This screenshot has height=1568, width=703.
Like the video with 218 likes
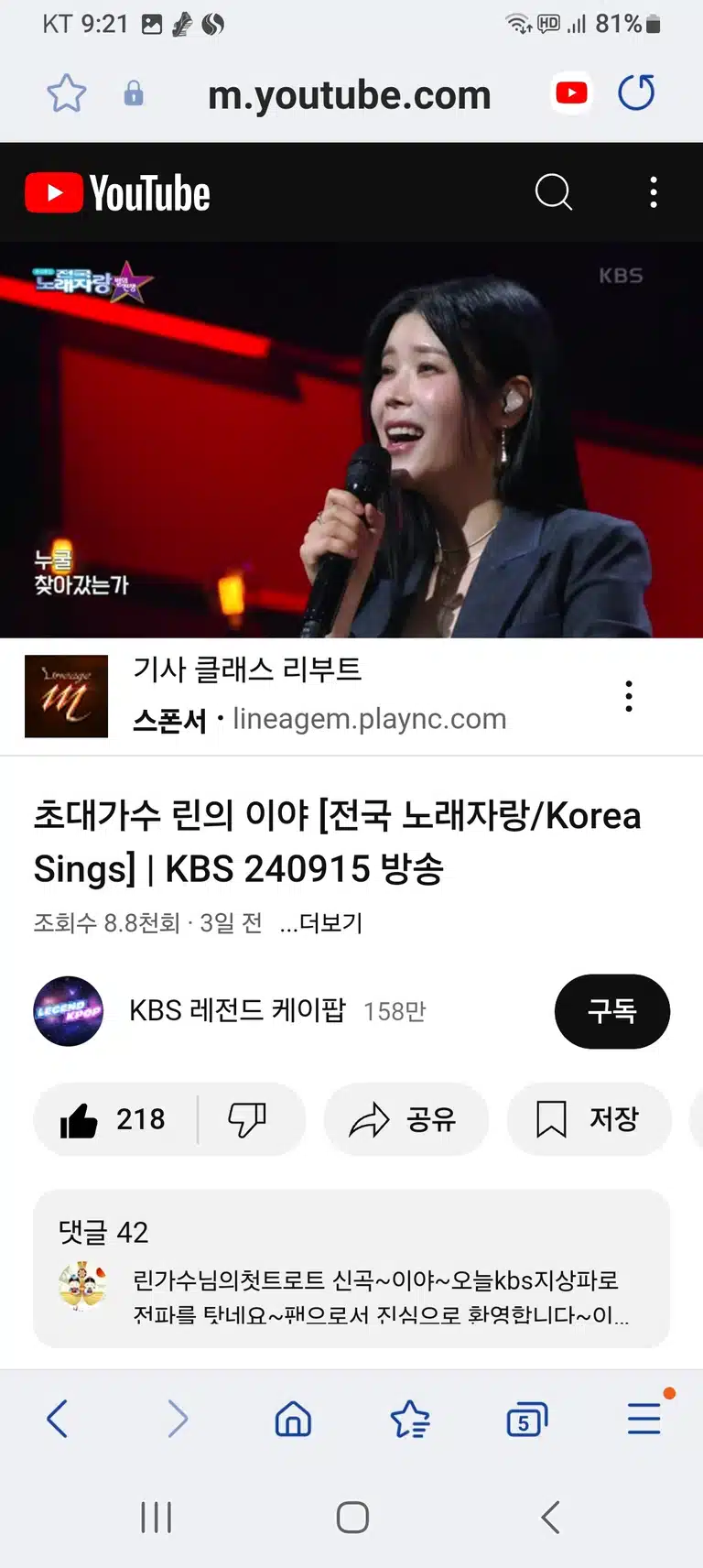tap(114, 1119)
